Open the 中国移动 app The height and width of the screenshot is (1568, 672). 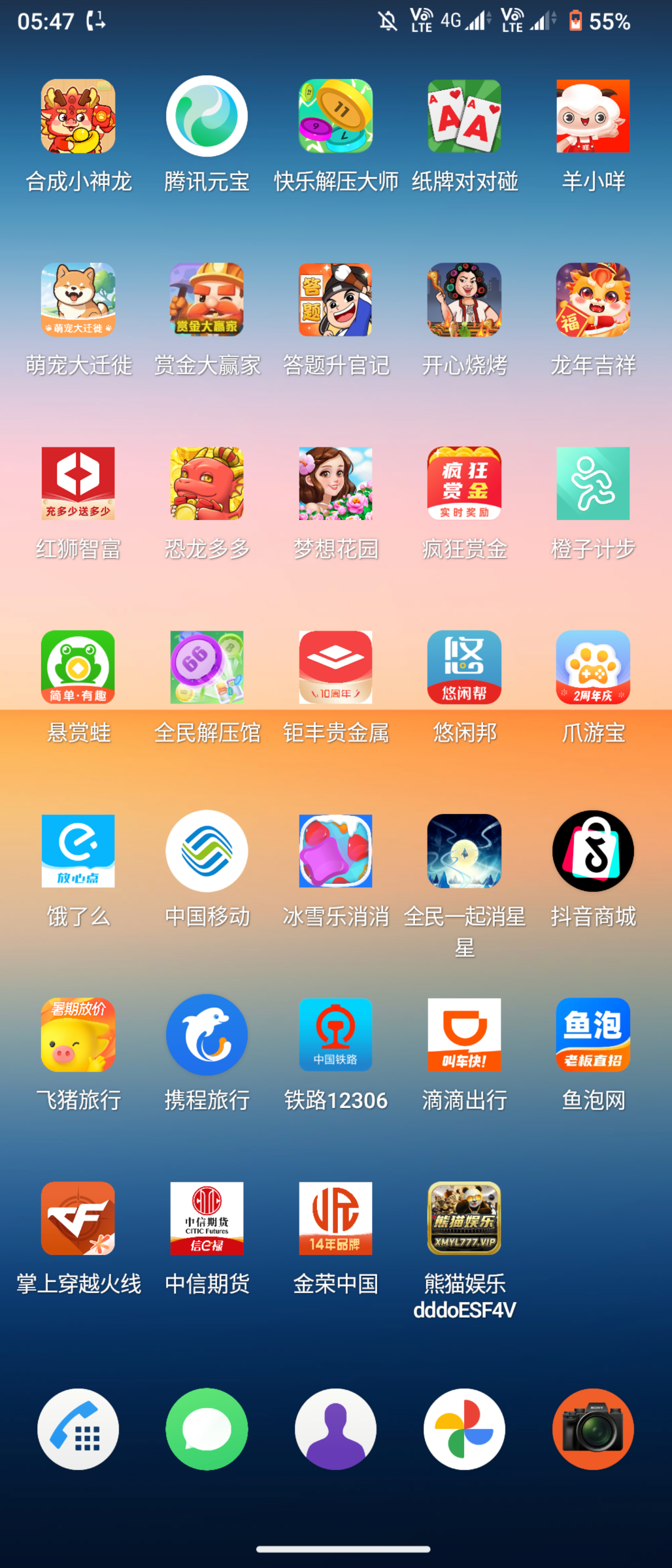tap(207, 851)
